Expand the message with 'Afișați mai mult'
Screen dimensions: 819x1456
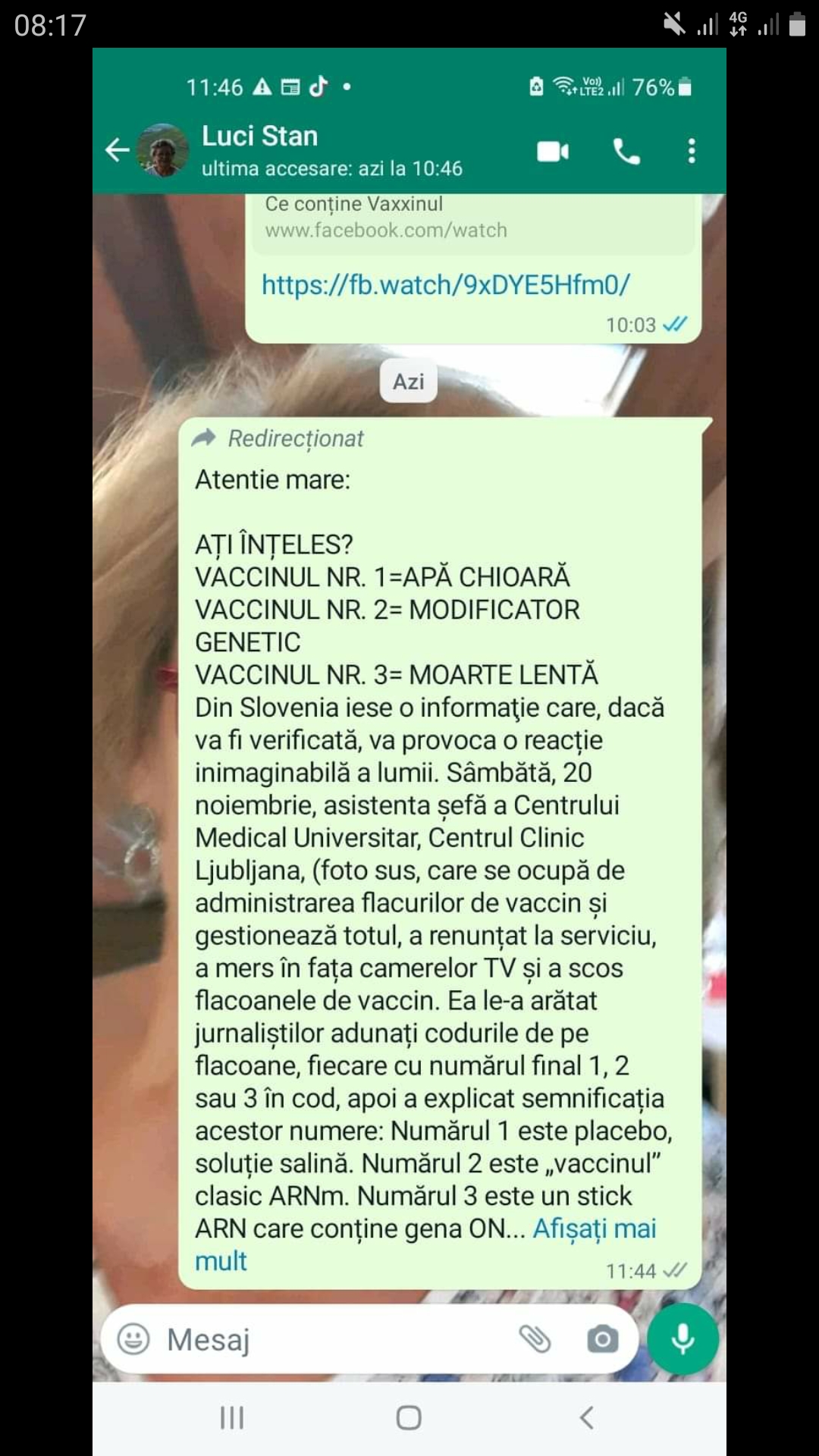click(x=594, y=1228)
